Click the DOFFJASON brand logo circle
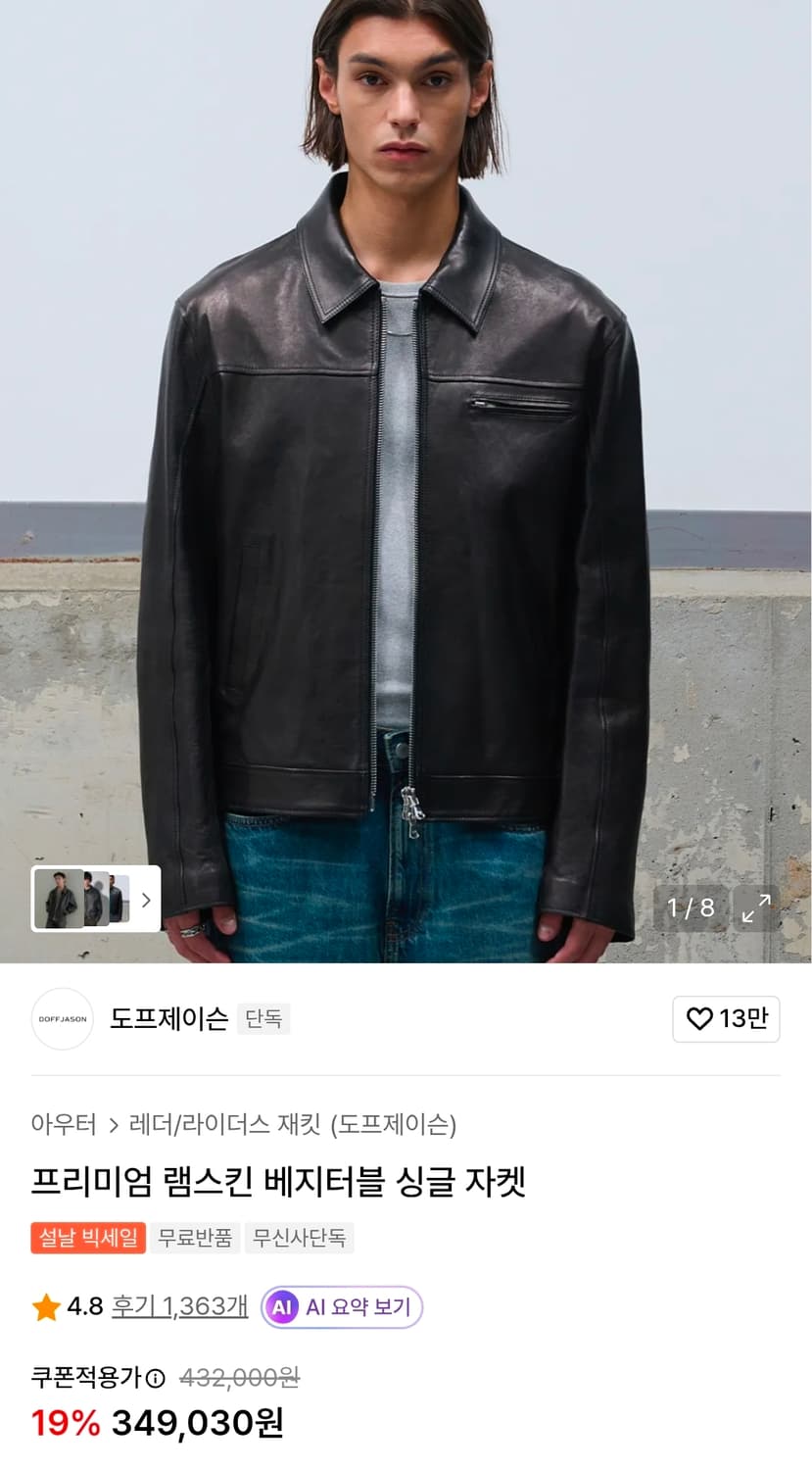 [x=62, y=1019]
